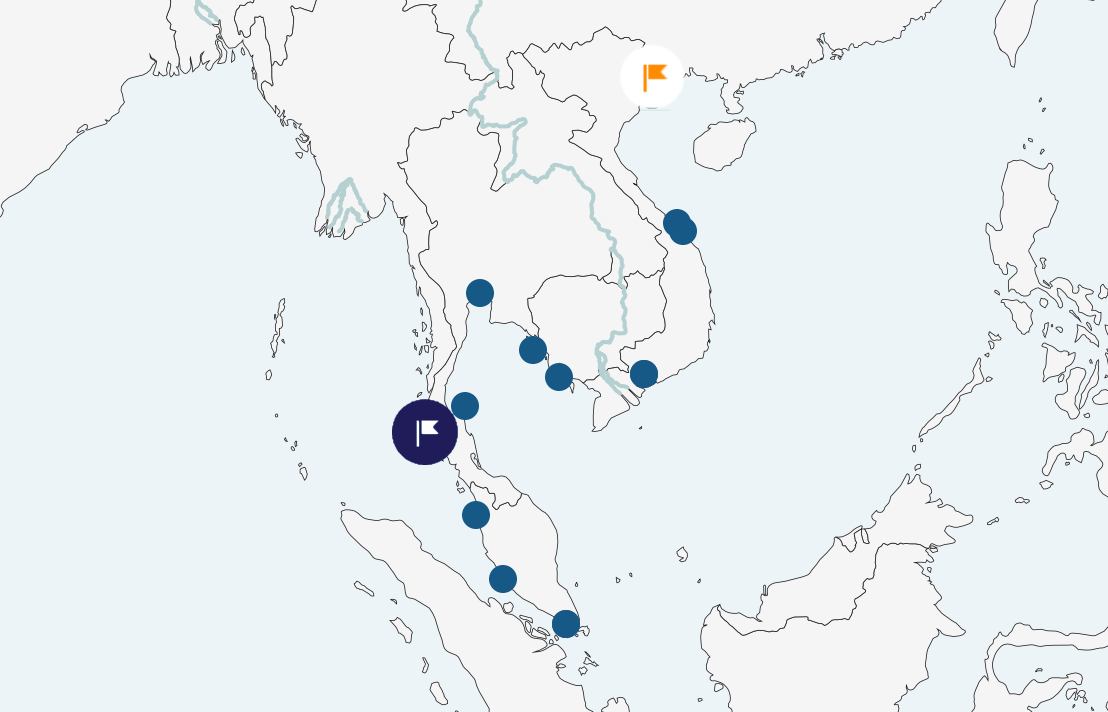Select the dark flag marker near Phuket
Viewport: 1108px width, 712px height.
pyautogui.click(x=425, y=432)
